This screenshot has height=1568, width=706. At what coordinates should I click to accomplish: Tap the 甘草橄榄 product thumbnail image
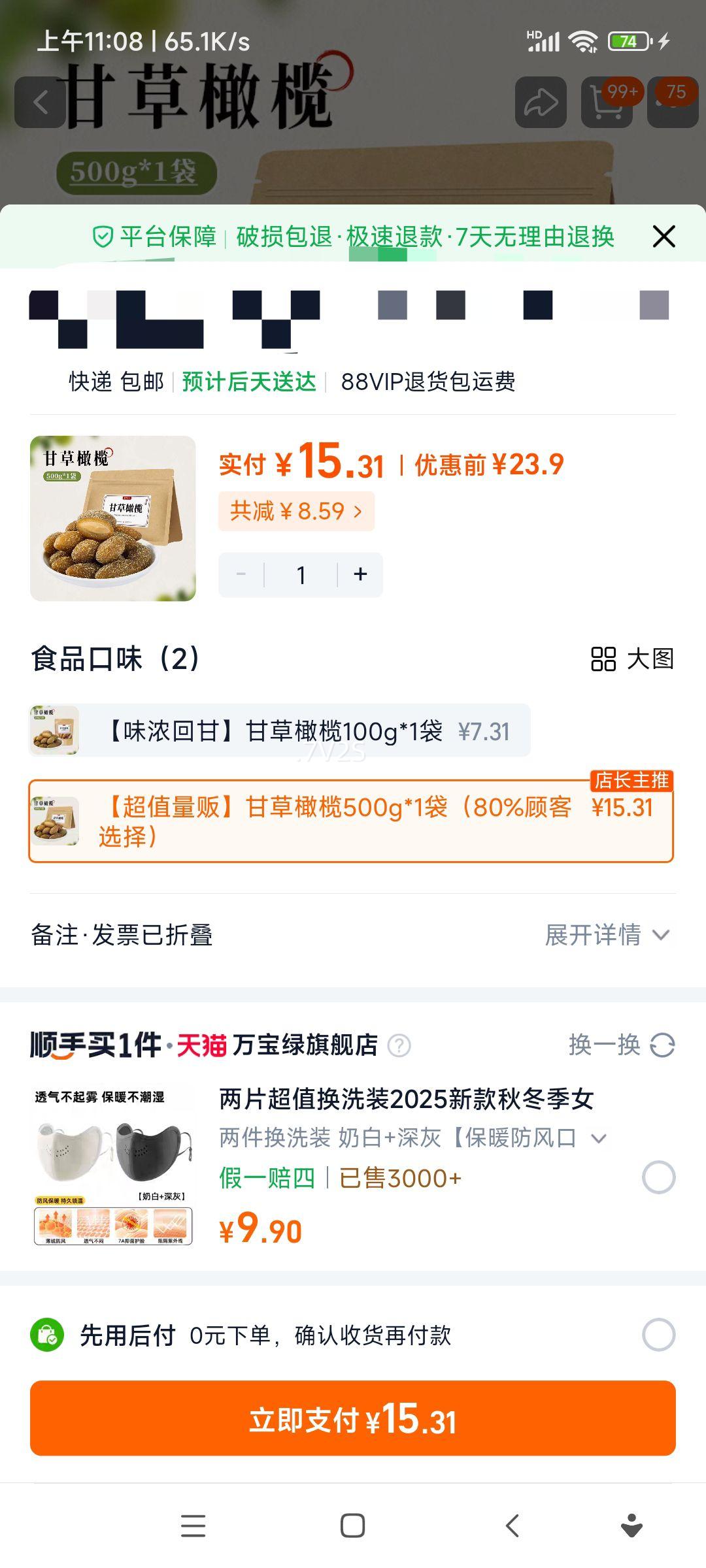112,517
